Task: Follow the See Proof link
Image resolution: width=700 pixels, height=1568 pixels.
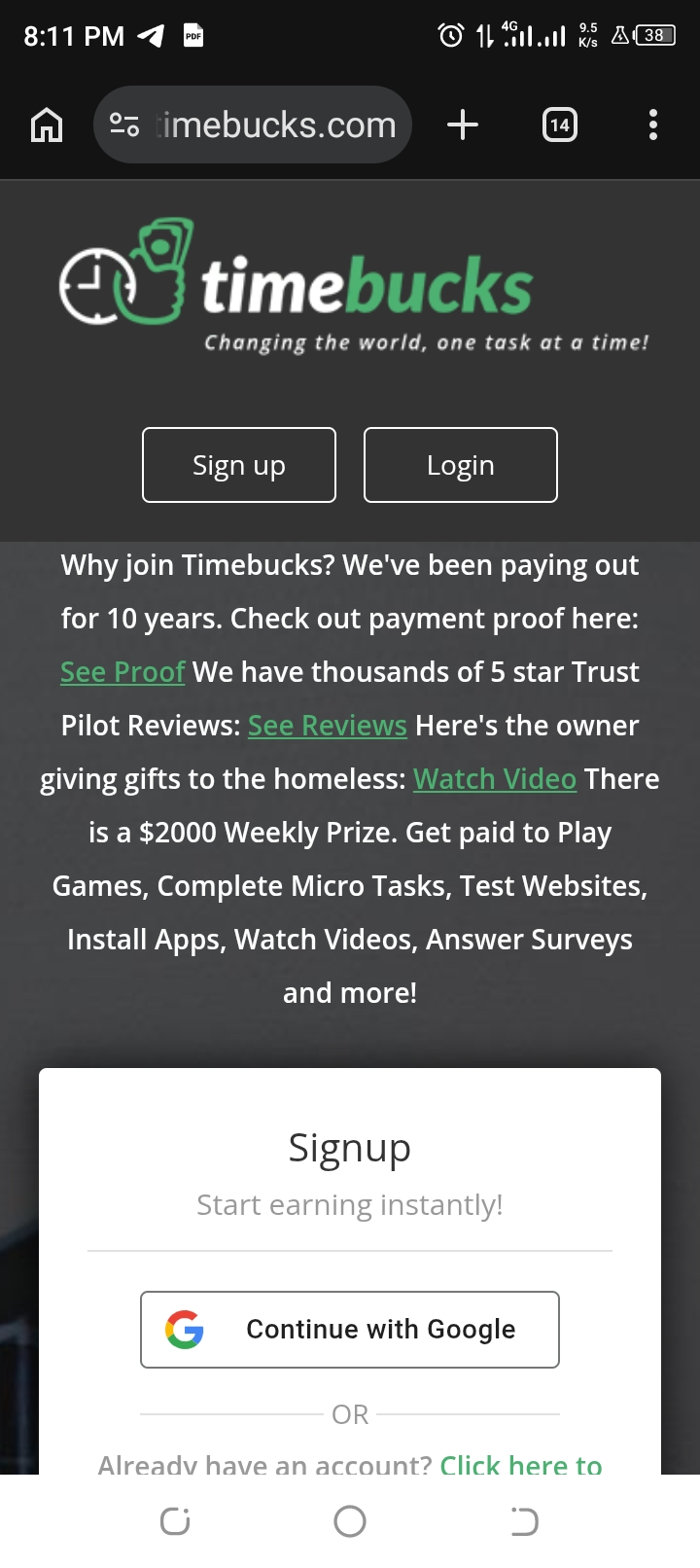Action: click(122, 672)
